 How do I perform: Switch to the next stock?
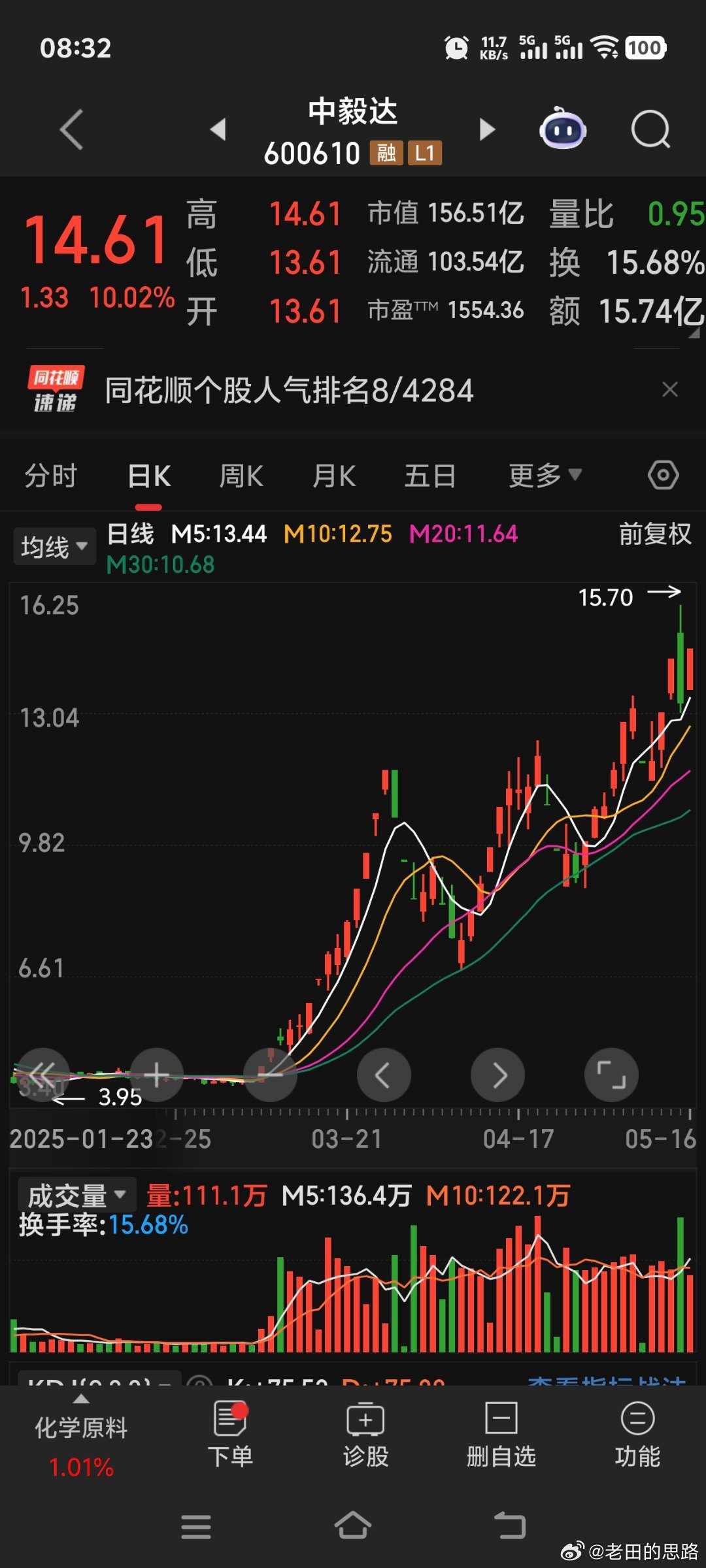click(487, 129)
